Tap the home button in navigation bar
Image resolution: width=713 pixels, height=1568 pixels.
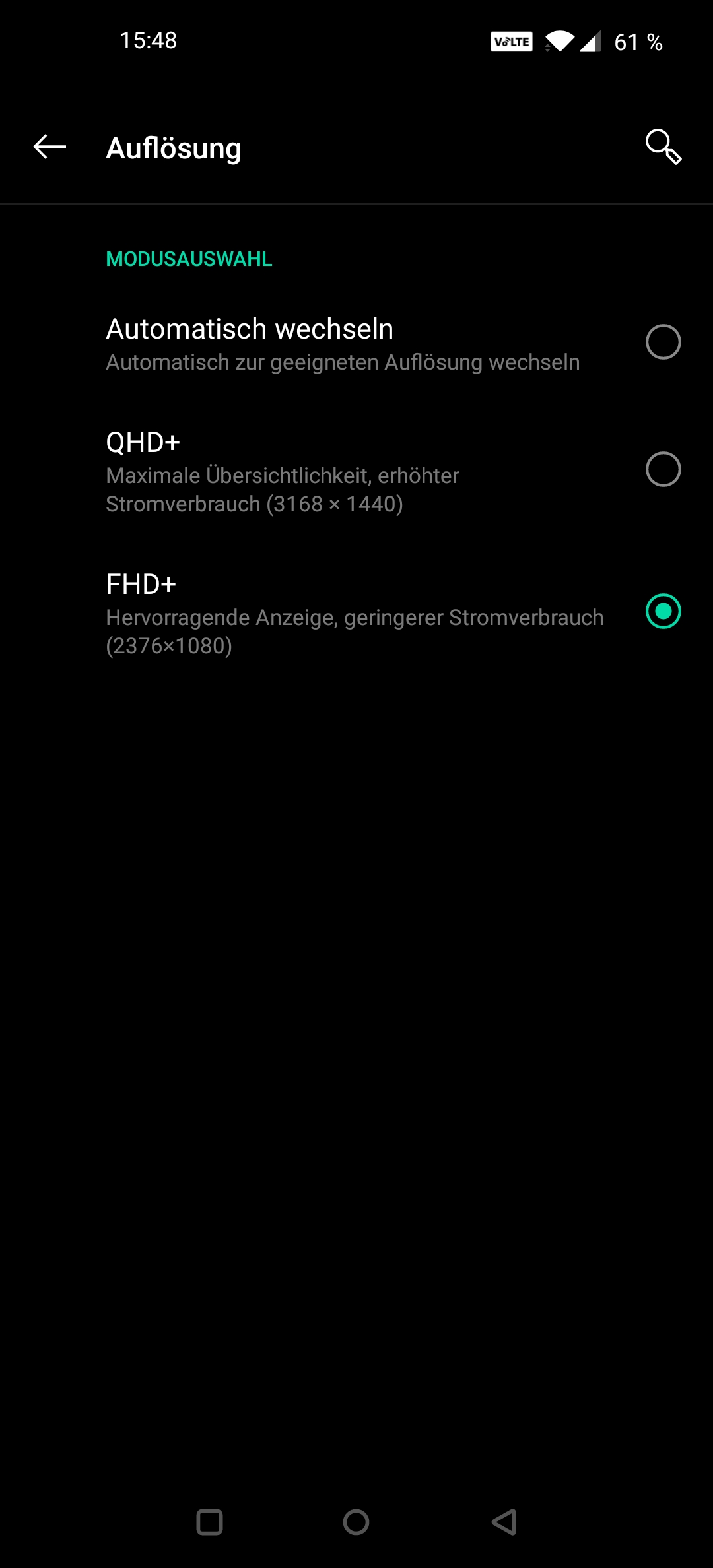356,1522
